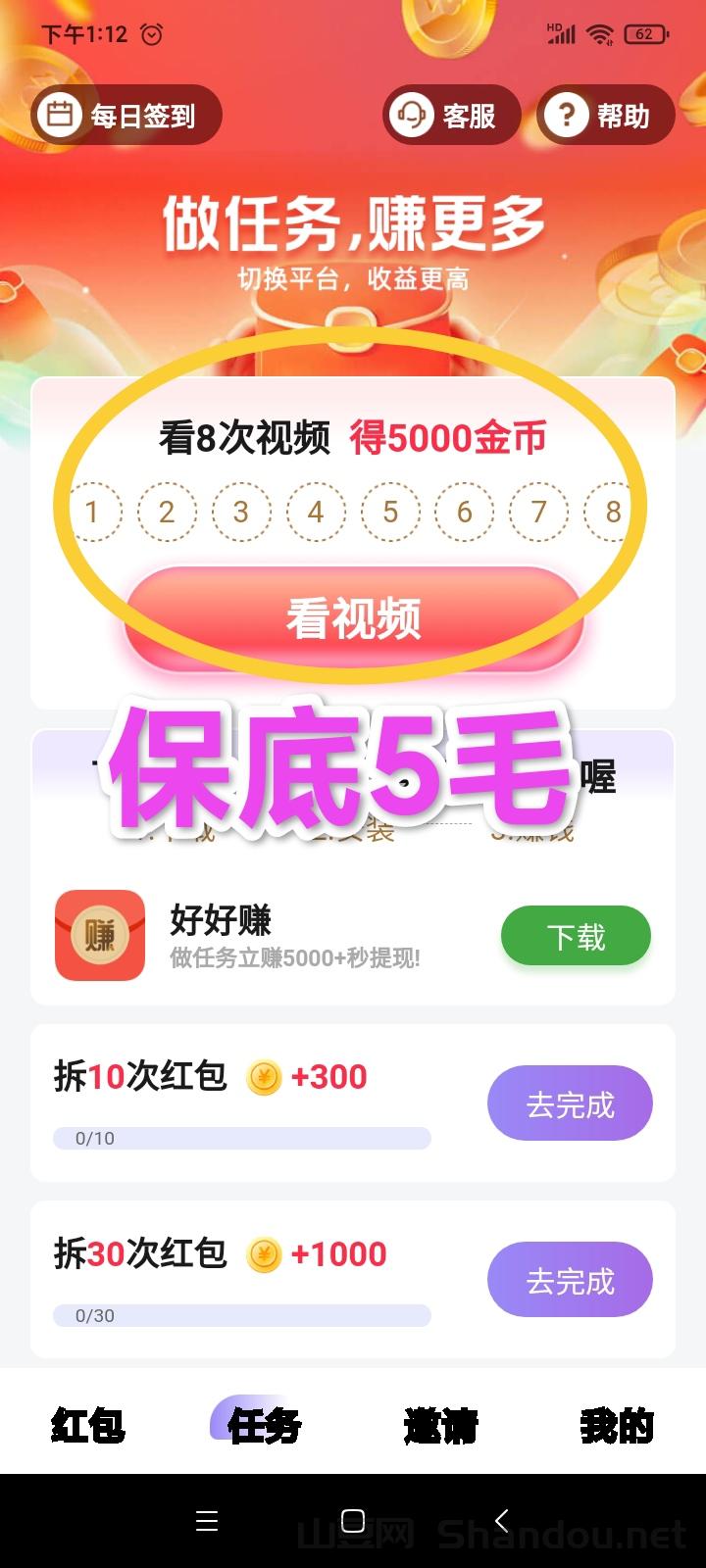Screen dimensions: 706x1568
Task: Select the 任务 tab
Action: pyautogui.click(x=264, y=1425)
